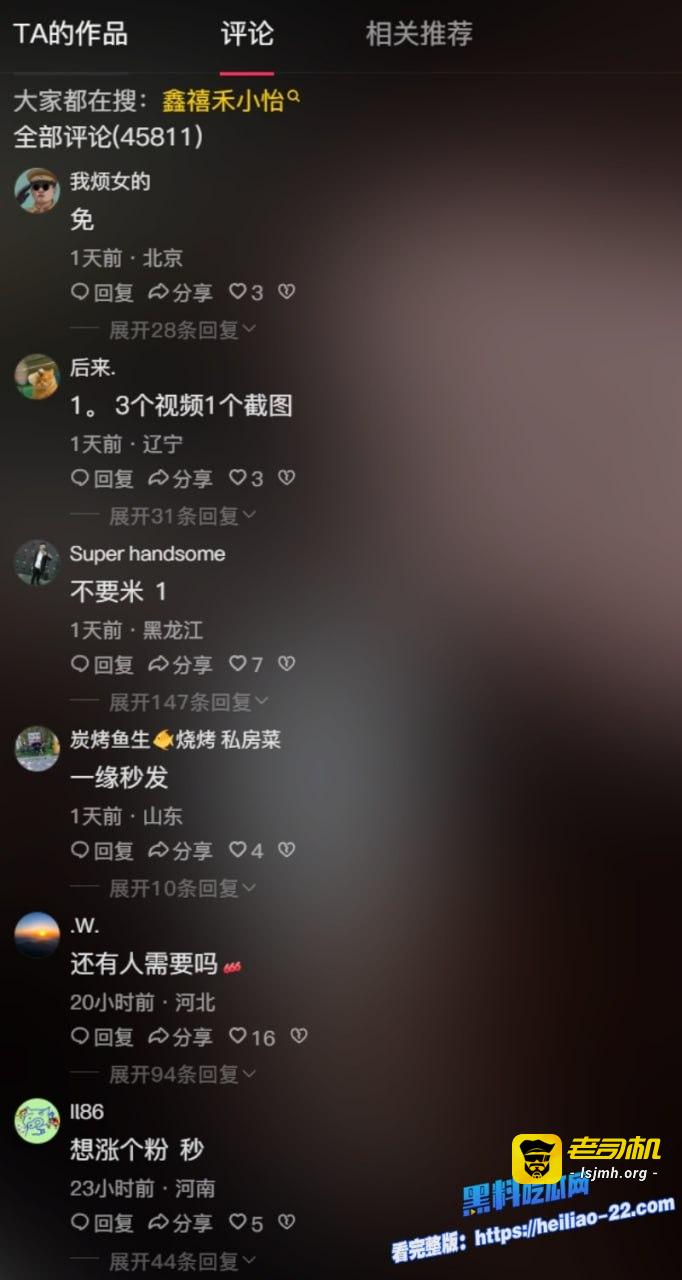Open the avatar of user ll86

click(37, 1121)
